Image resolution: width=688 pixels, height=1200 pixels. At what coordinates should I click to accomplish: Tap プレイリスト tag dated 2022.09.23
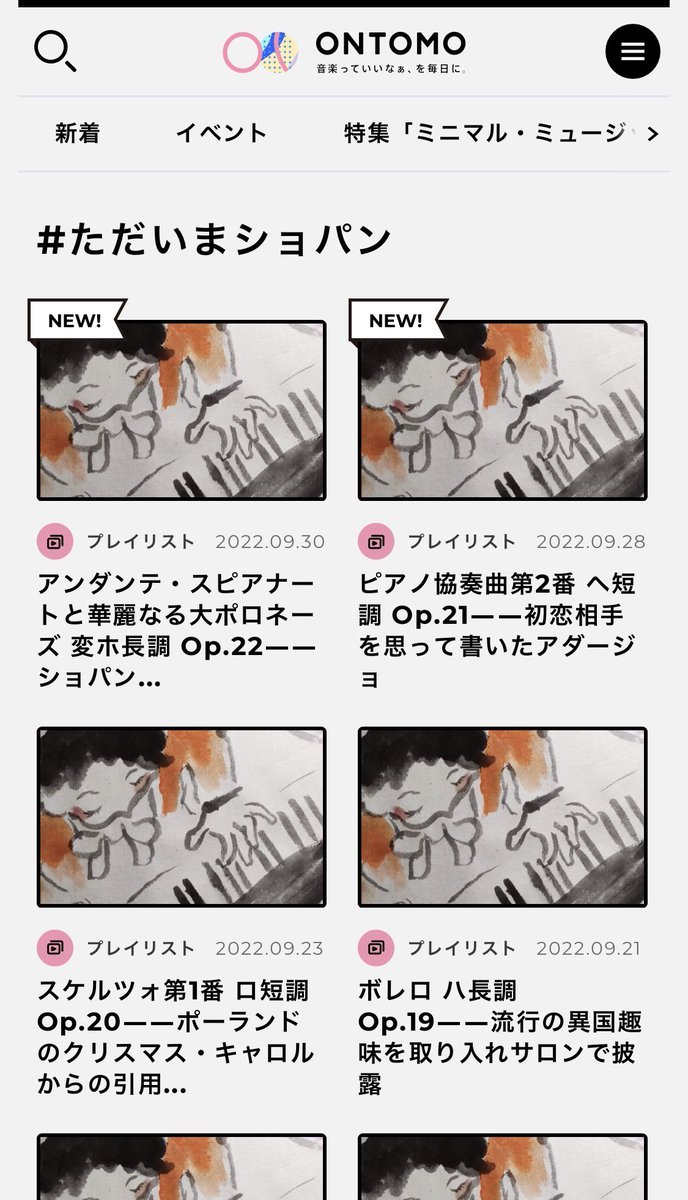140,948
